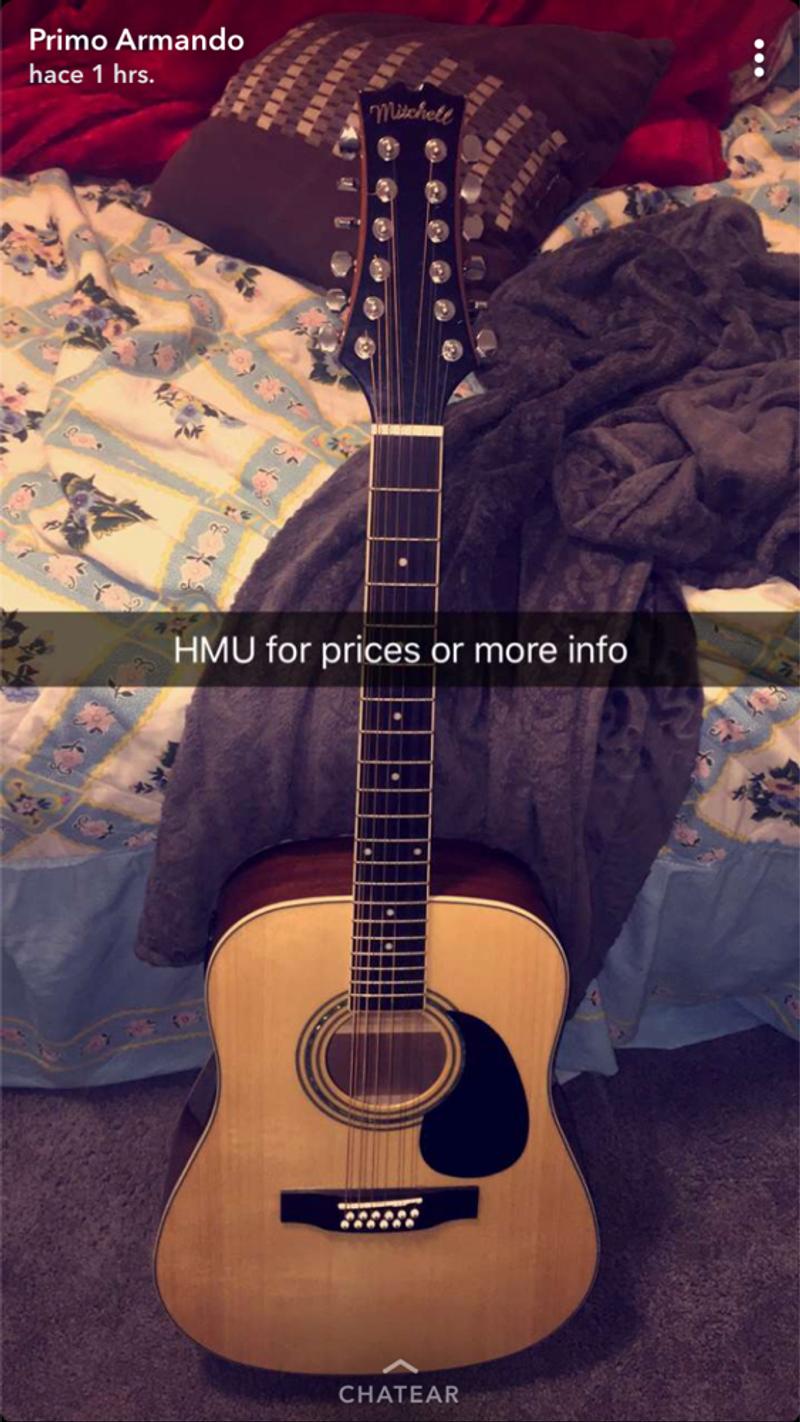Open the three-dot overflow menu
Viewport: 800px width, 1422px height.
click(759, 59)
